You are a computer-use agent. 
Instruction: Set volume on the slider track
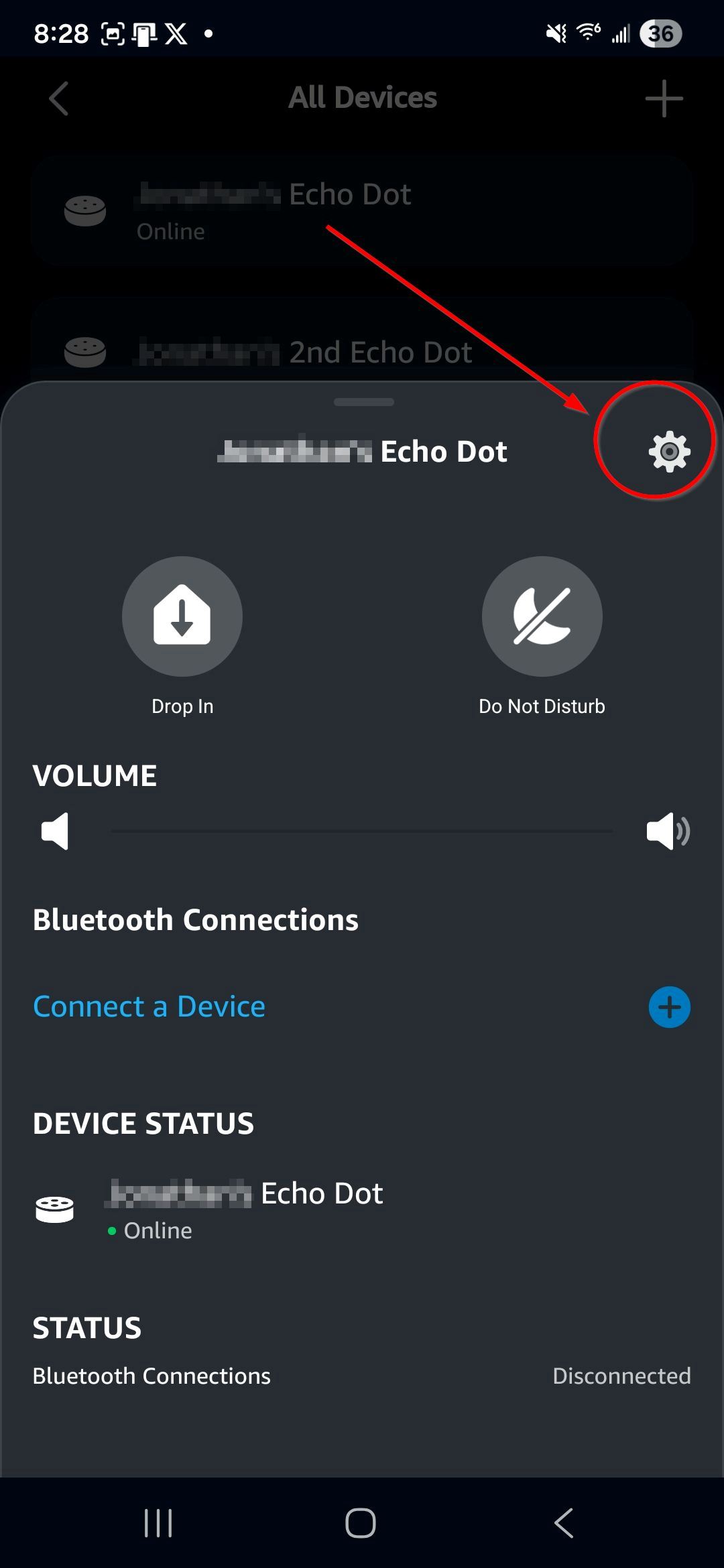point(362,831)
